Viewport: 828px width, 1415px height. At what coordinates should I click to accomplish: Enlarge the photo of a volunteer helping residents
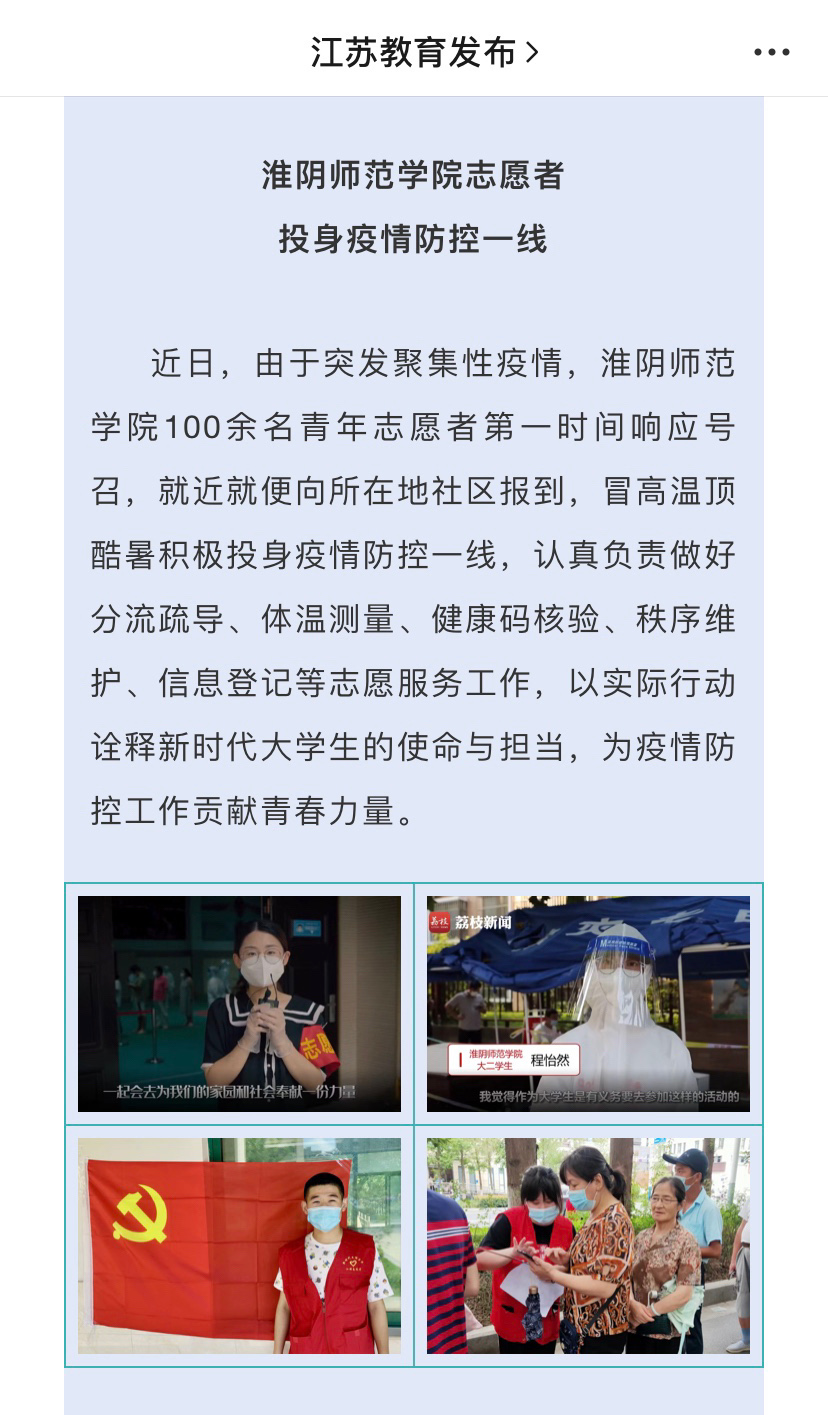click(x=588, y=1246)
